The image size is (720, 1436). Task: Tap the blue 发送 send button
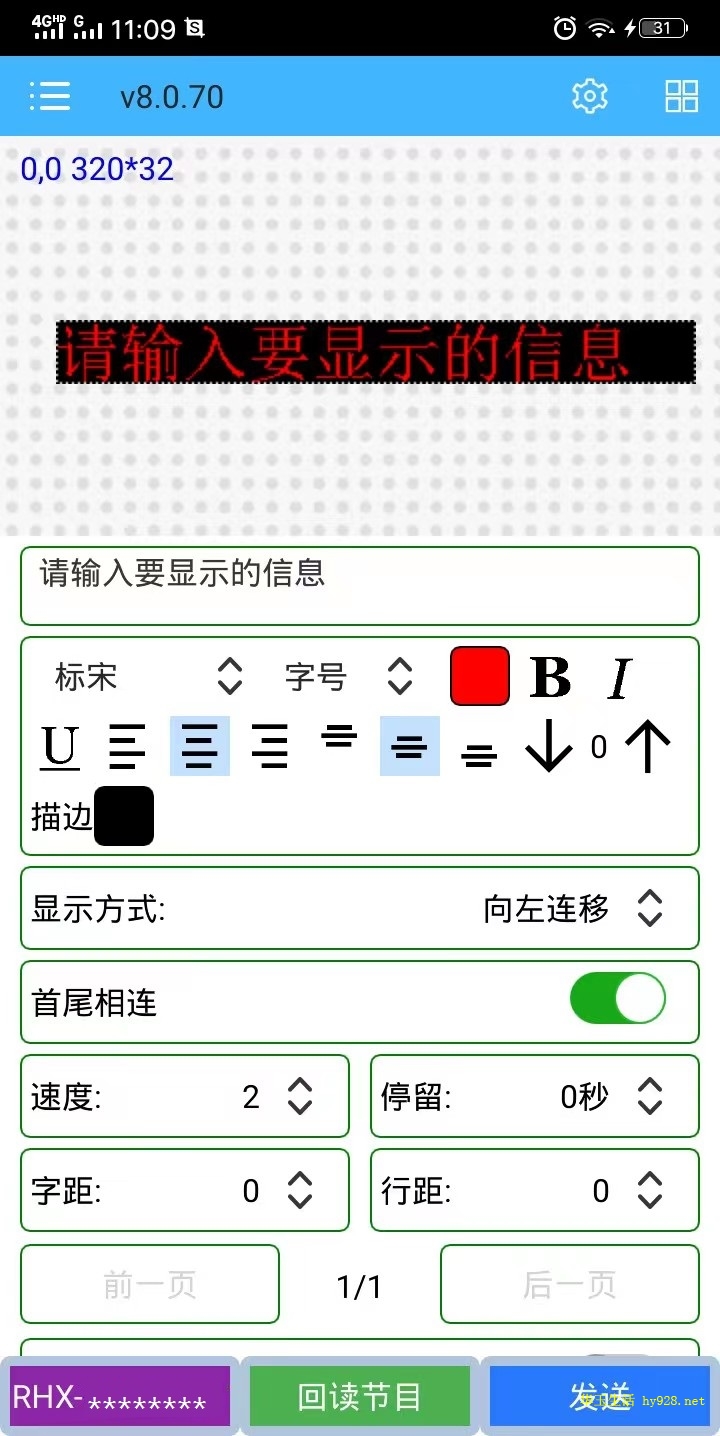coord(600,1396)
